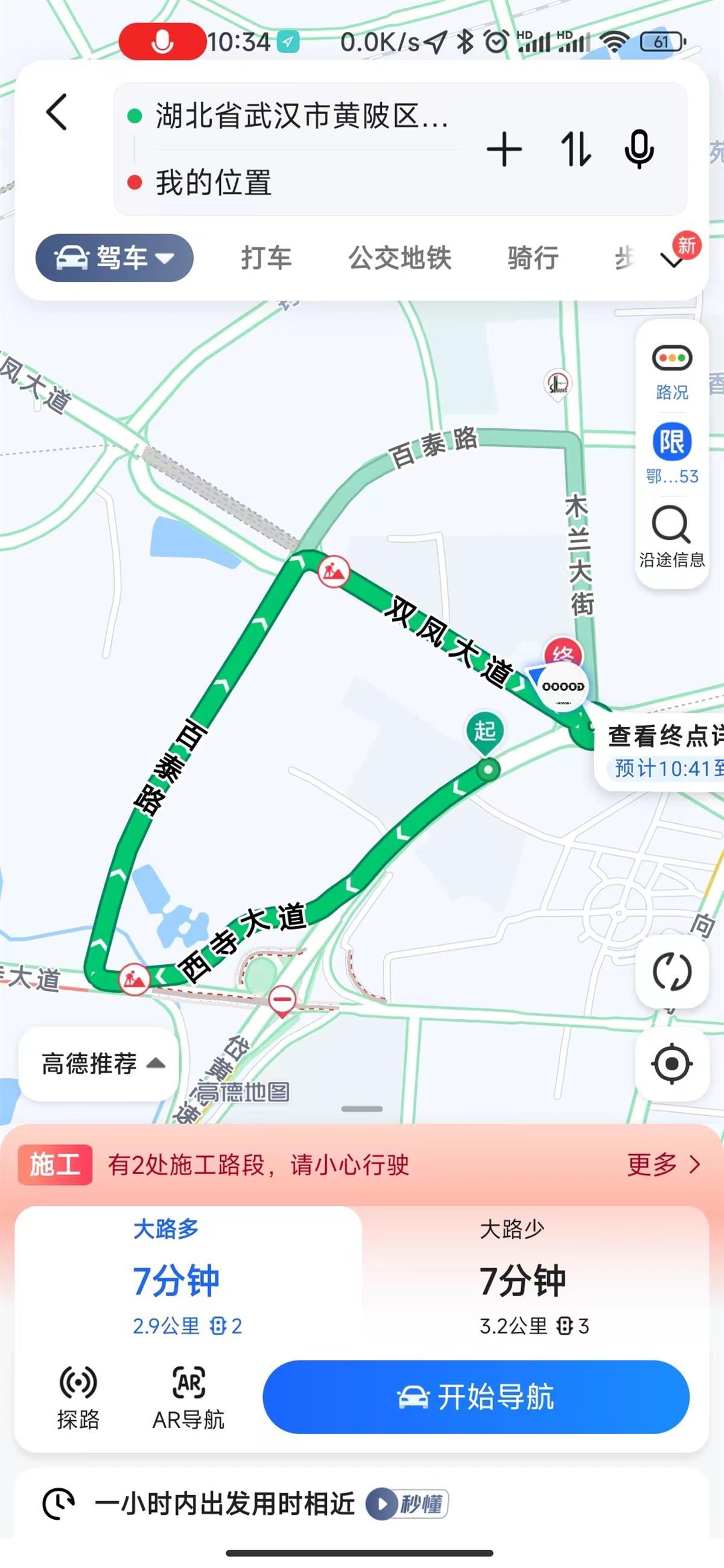View 更多 construction segment details

(x=662, y=1165)
